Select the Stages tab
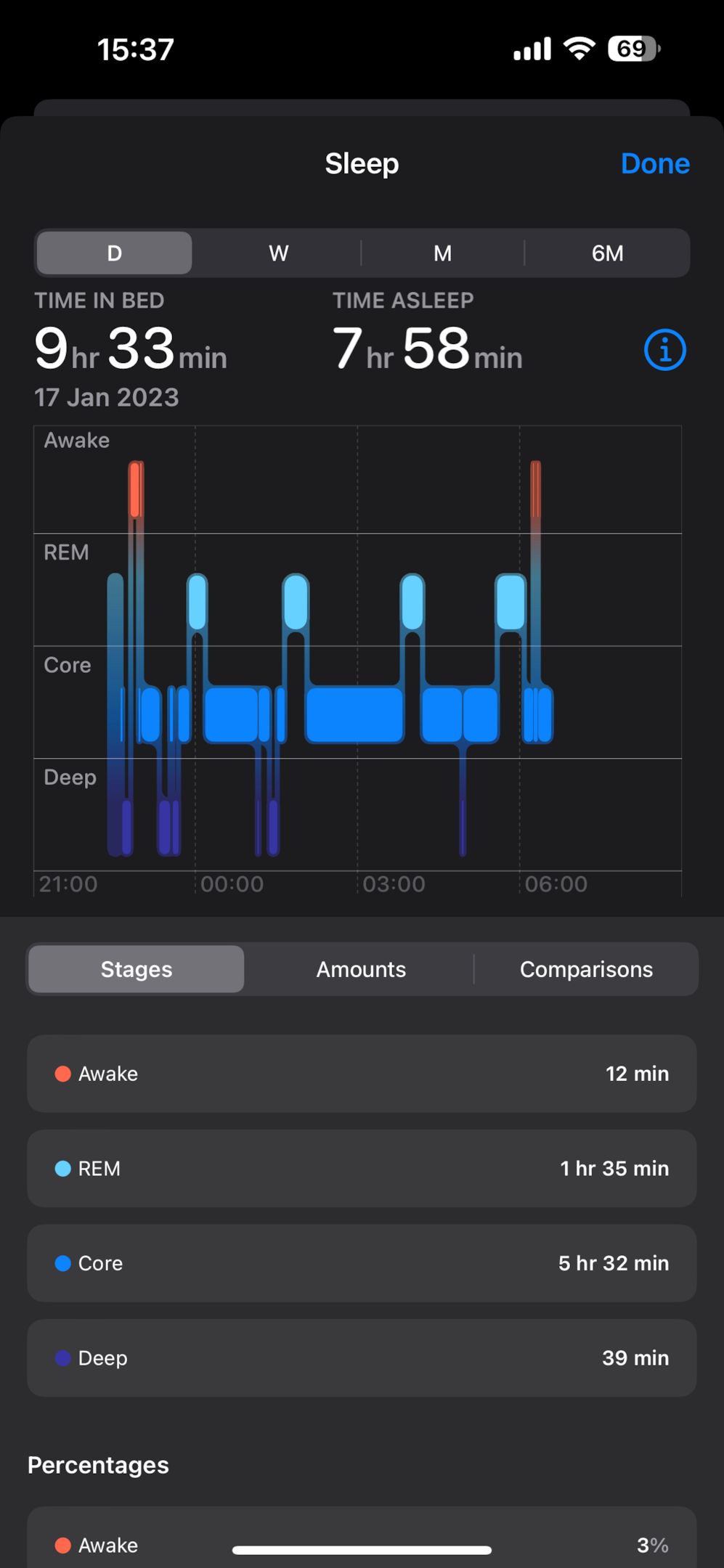This screenshot has height=1568, width=724. pos(136,969)
